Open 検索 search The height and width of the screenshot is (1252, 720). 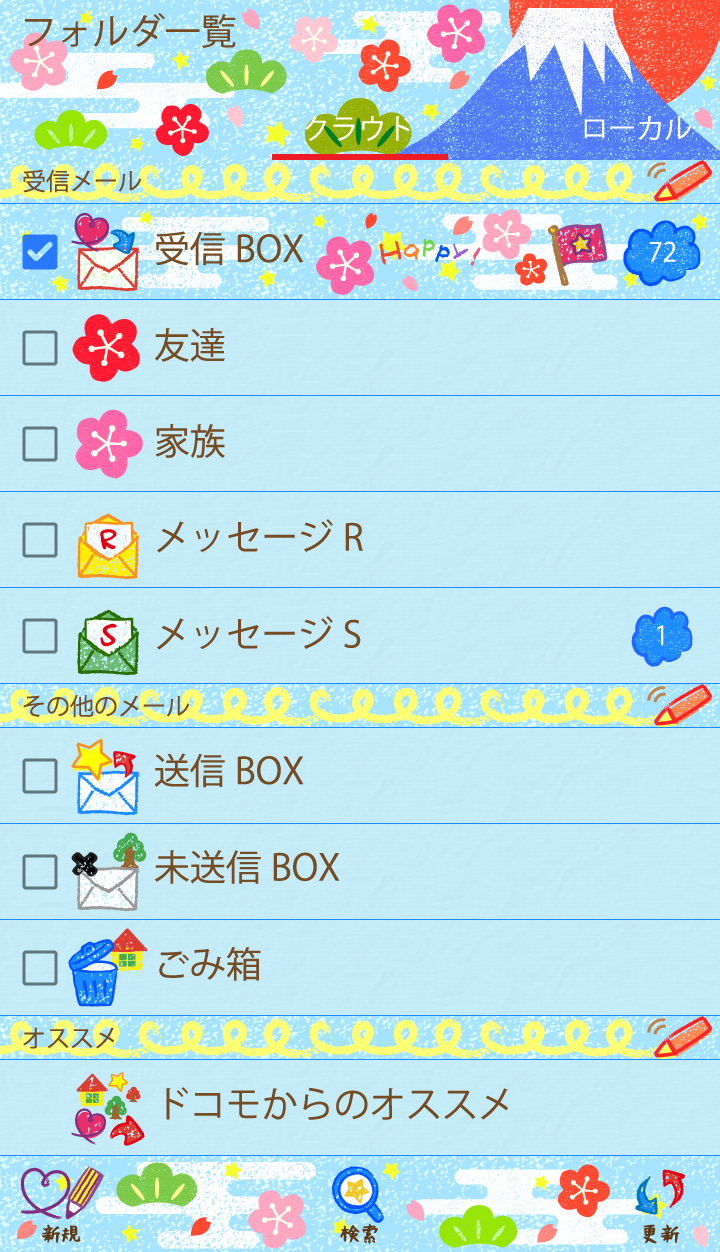click(359, 1205)
